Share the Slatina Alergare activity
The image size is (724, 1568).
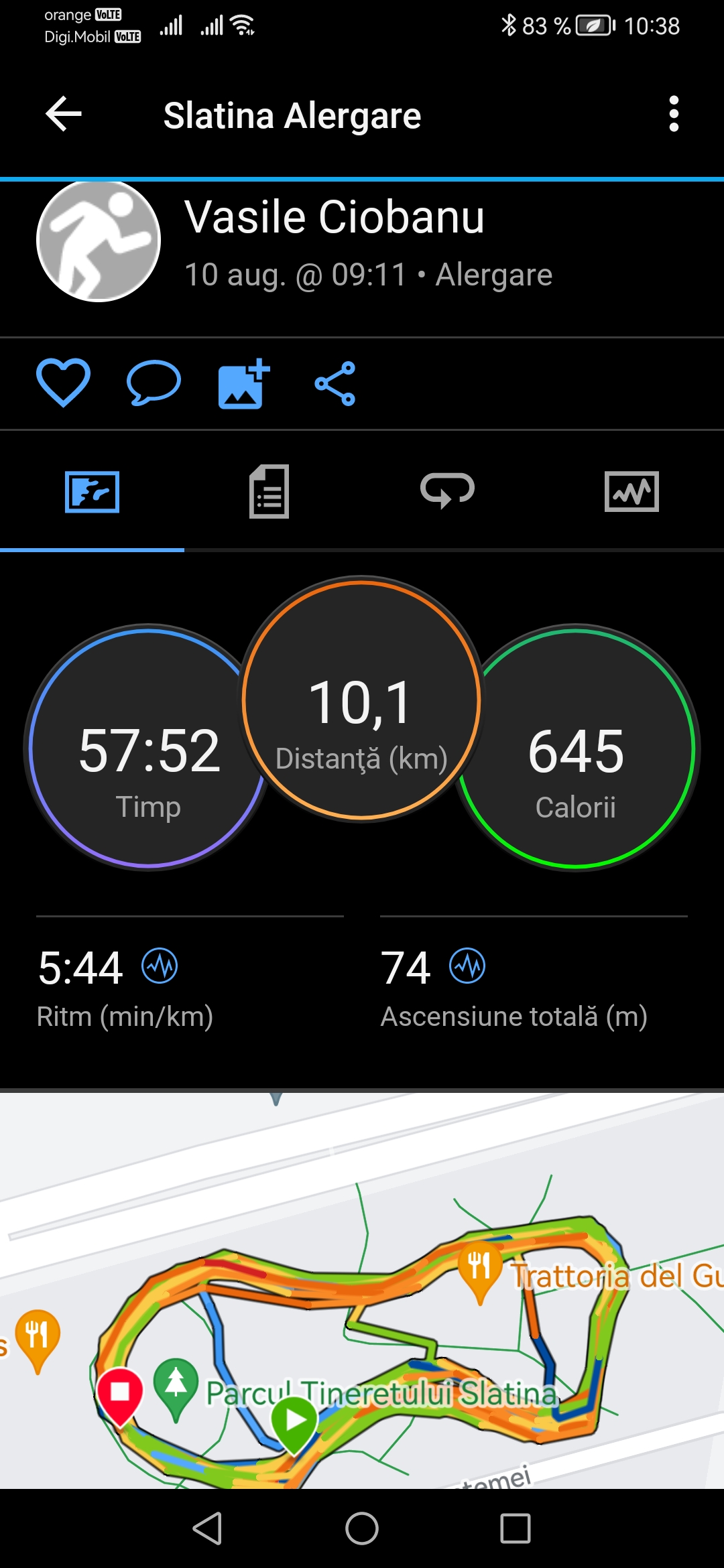(335, 383)
